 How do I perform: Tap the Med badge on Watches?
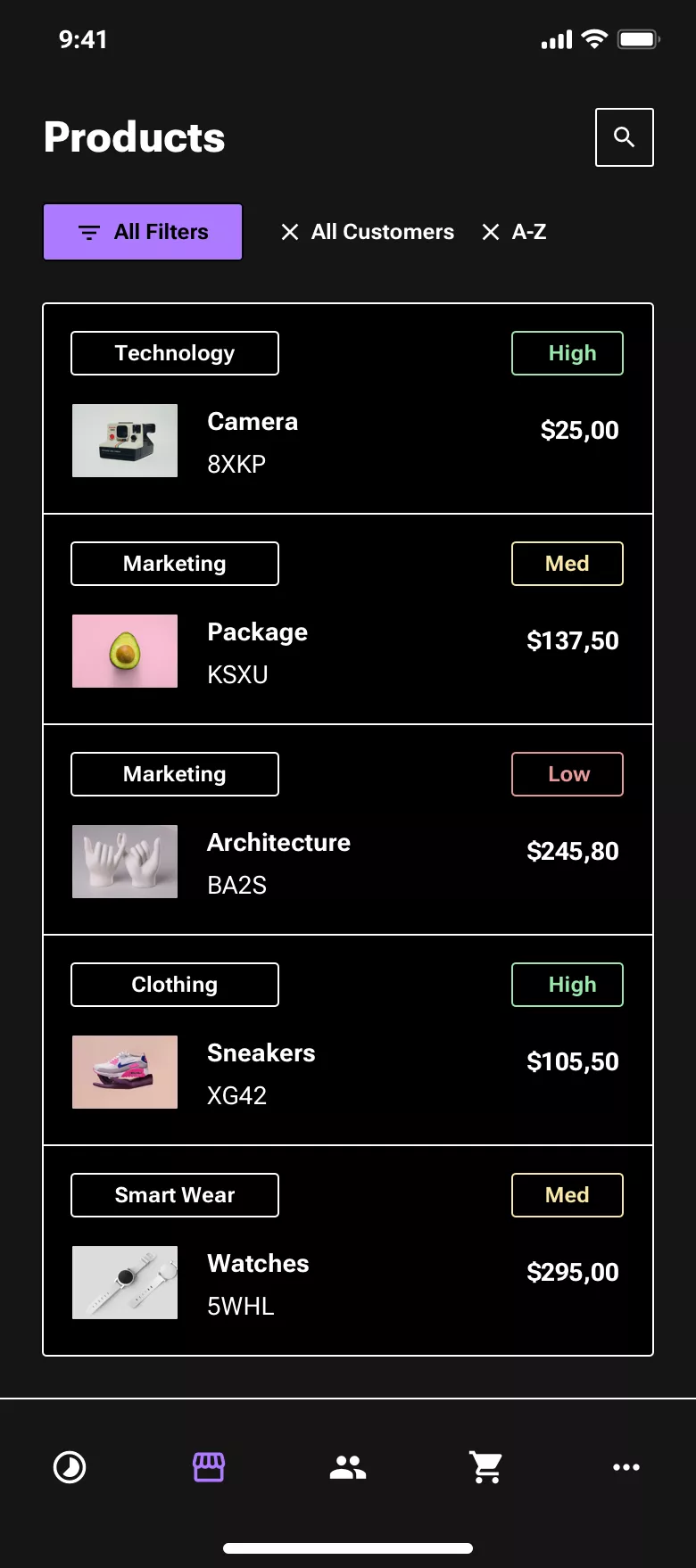click(567, 1195)
